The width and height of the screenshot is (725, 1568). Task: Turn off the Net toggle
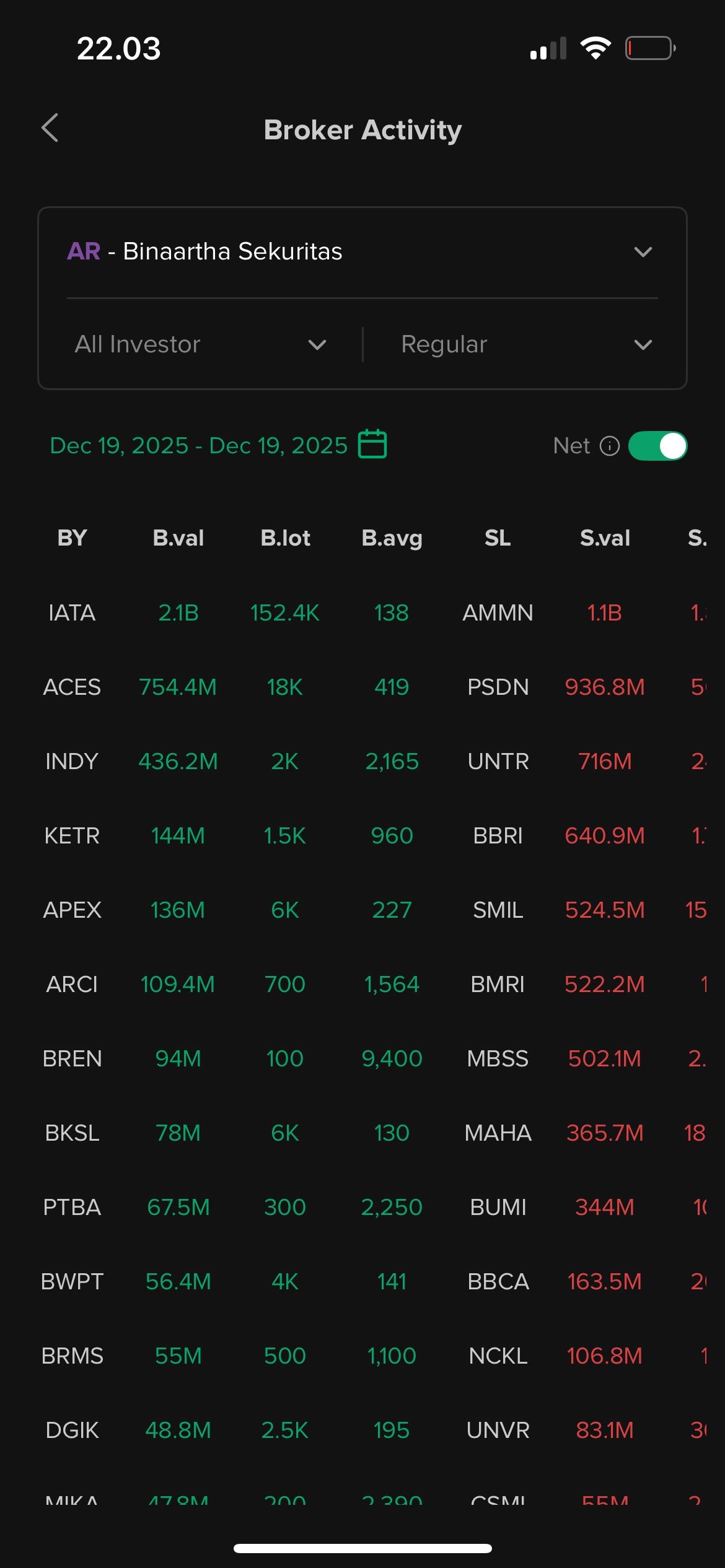(657, 446)
